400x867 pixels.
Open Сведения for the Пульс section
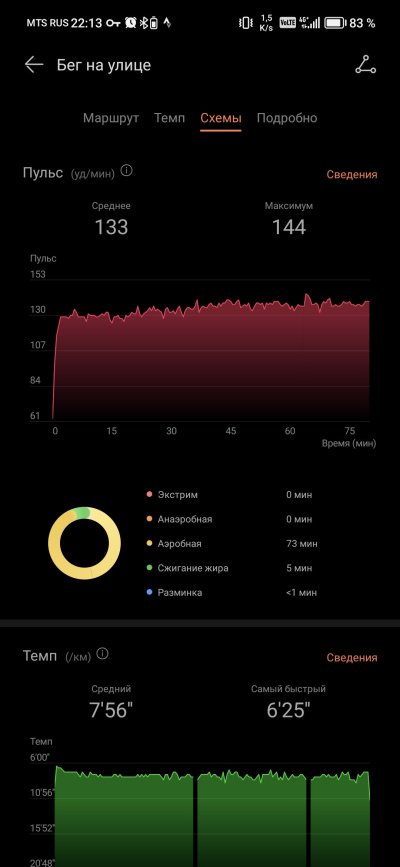(352, 174)
